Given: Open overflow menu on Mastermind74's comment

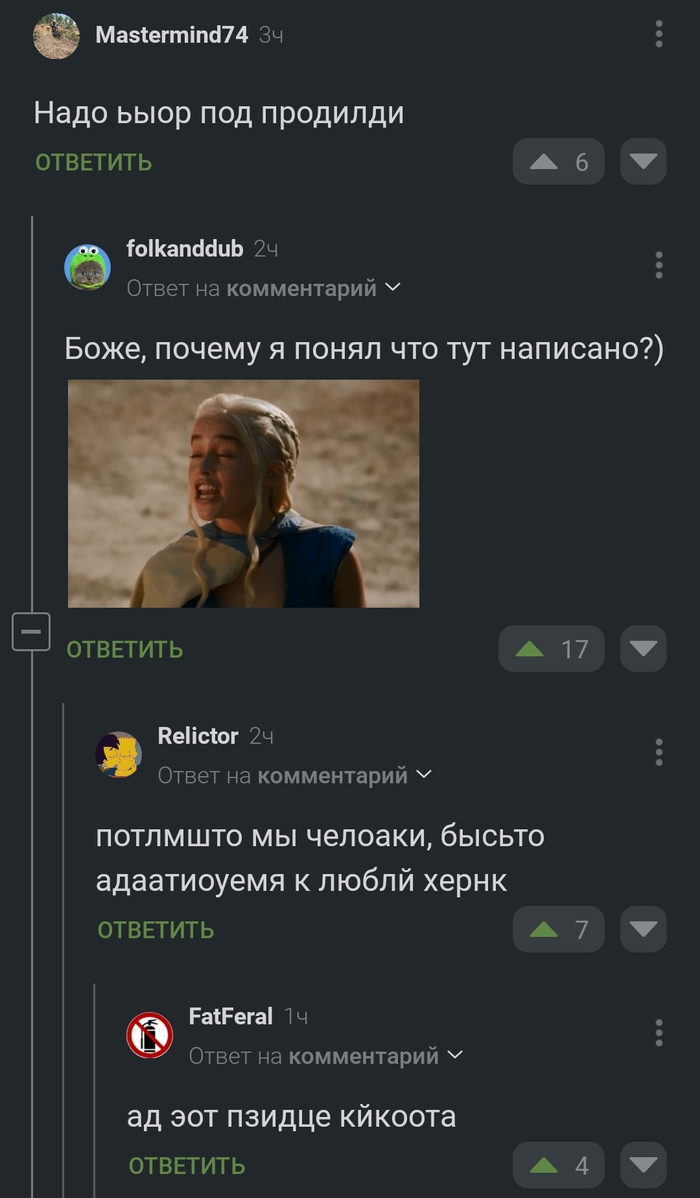Looking at the screenshot, I should tap(659, 34).
